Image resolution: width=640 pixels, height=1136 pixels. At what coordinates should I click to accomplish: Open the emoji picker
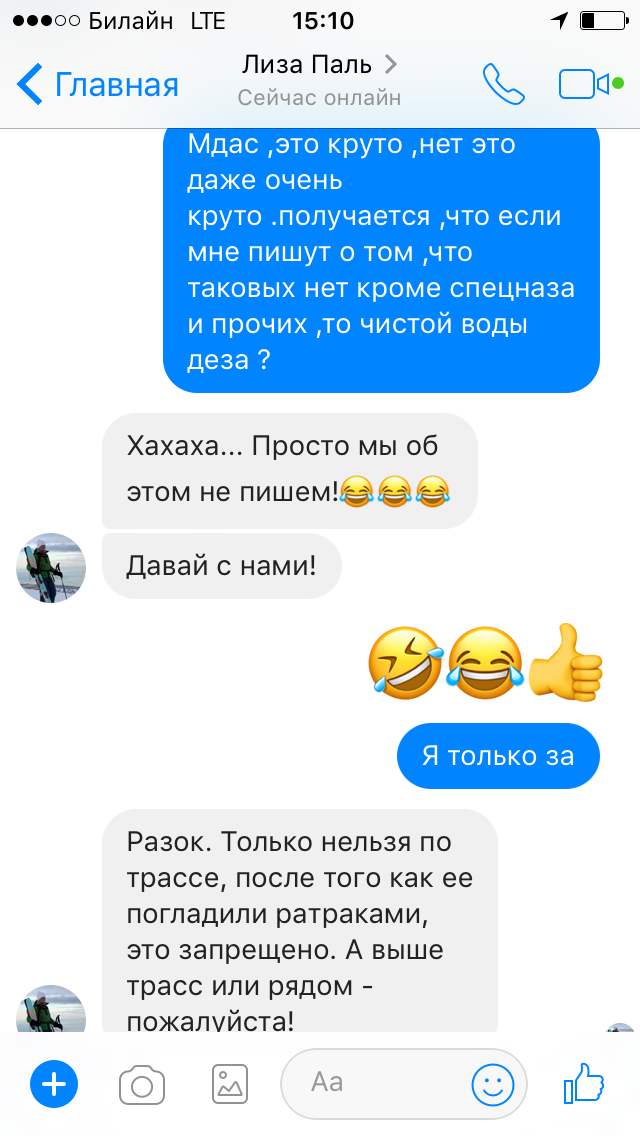tap(493, 1083)
